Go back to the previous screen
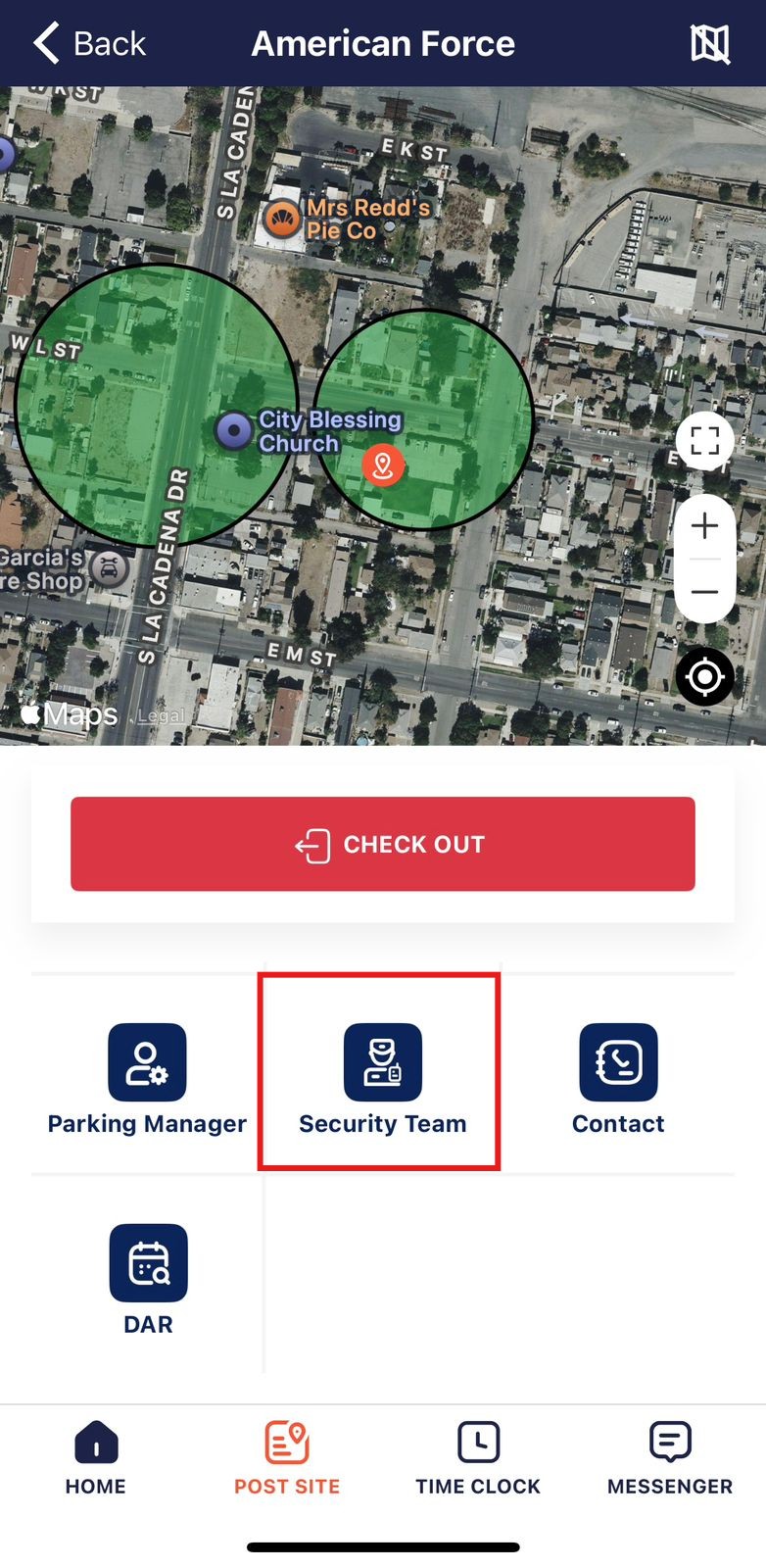 click(88, 43)
